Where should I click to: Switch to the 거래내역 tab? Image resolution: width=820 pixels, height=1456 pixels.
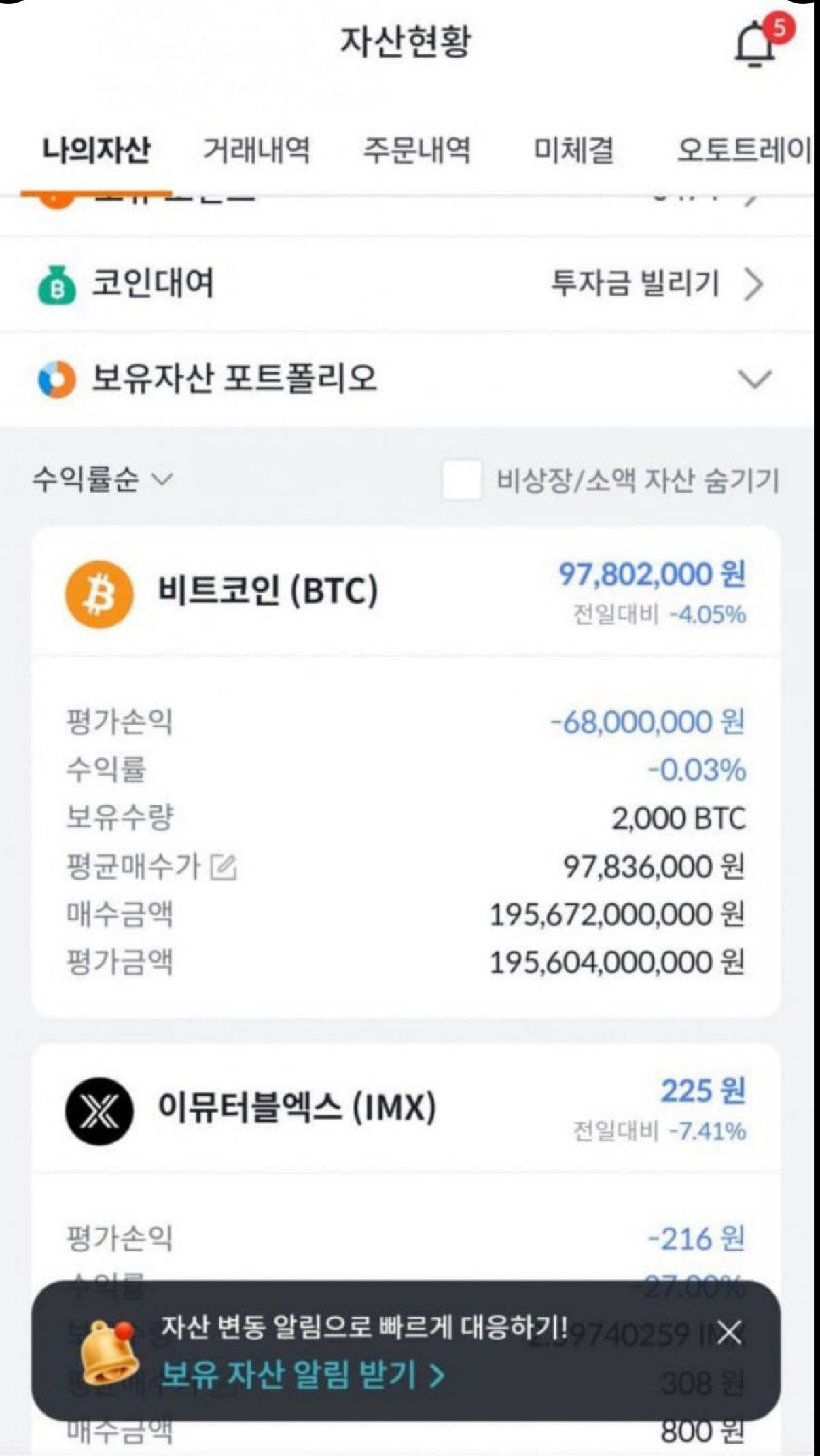pos(256,150)
